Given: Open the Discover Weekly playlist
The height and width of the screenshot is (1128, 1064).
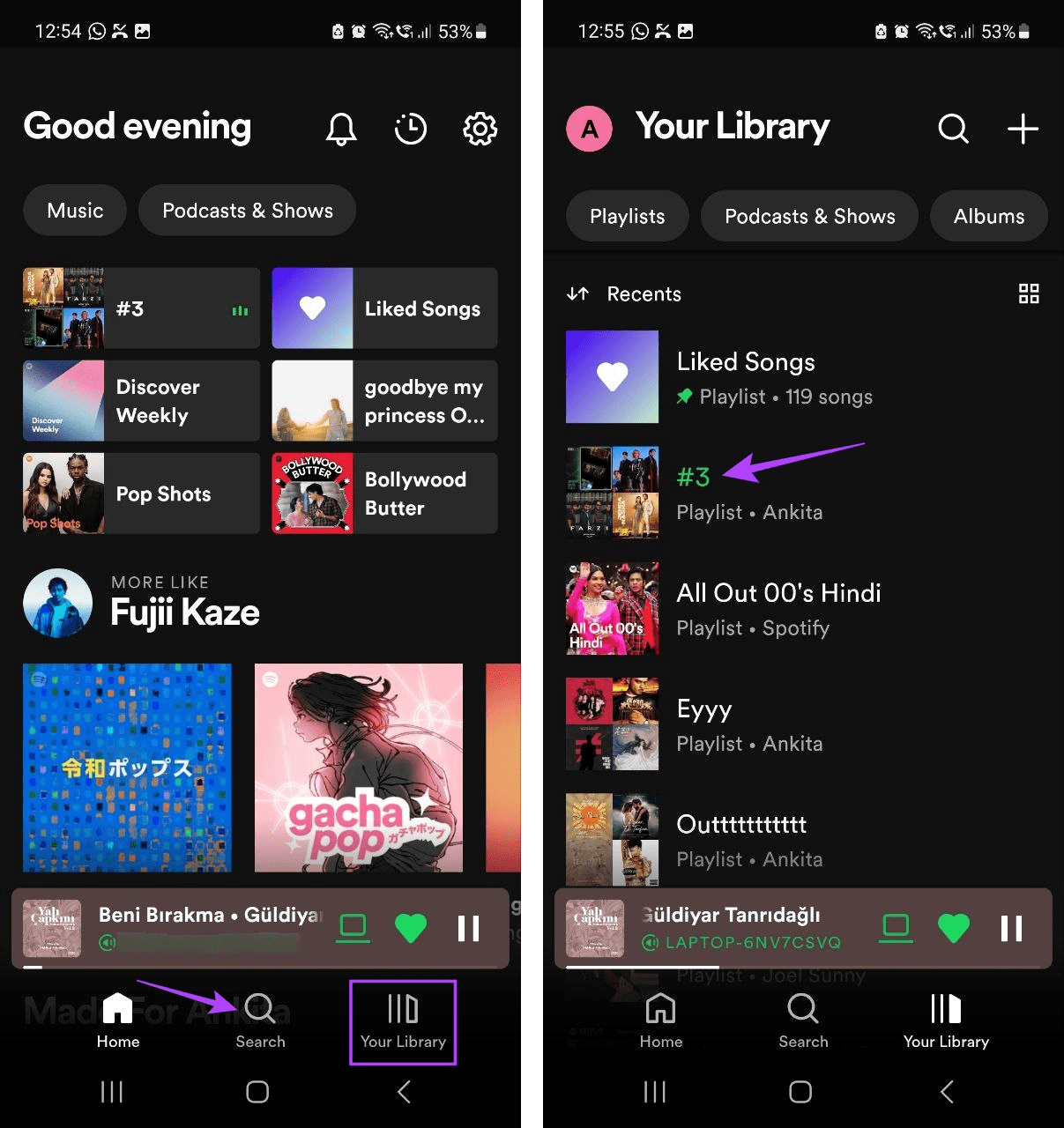Looking at the screenshot, I should coord(140,400).
